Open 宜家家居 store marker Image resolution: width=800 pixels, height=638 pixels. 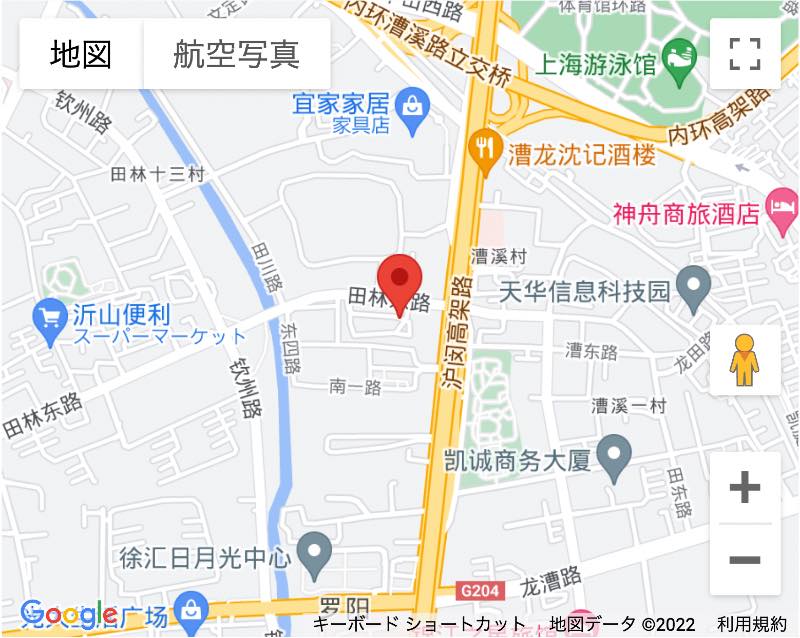point(410,103)
